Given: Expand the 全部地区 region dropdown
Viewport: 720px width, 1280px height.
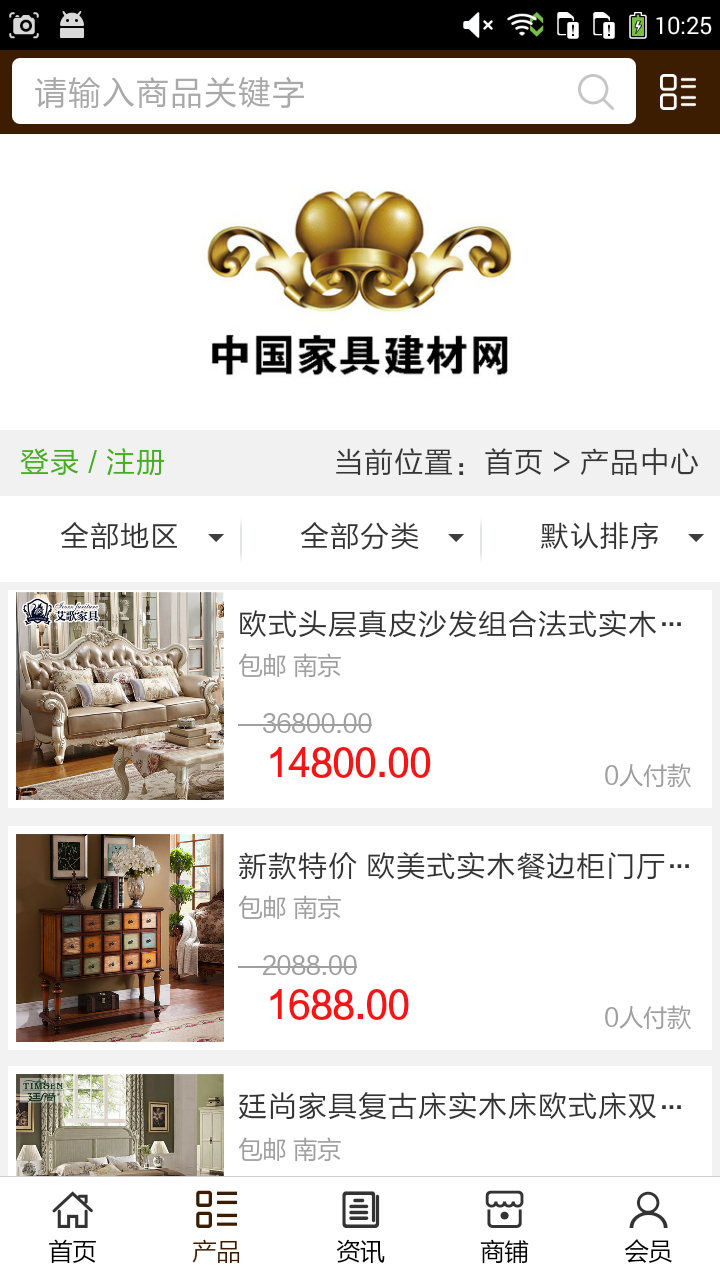Looking at the screenshot, I should coord(140,537).
